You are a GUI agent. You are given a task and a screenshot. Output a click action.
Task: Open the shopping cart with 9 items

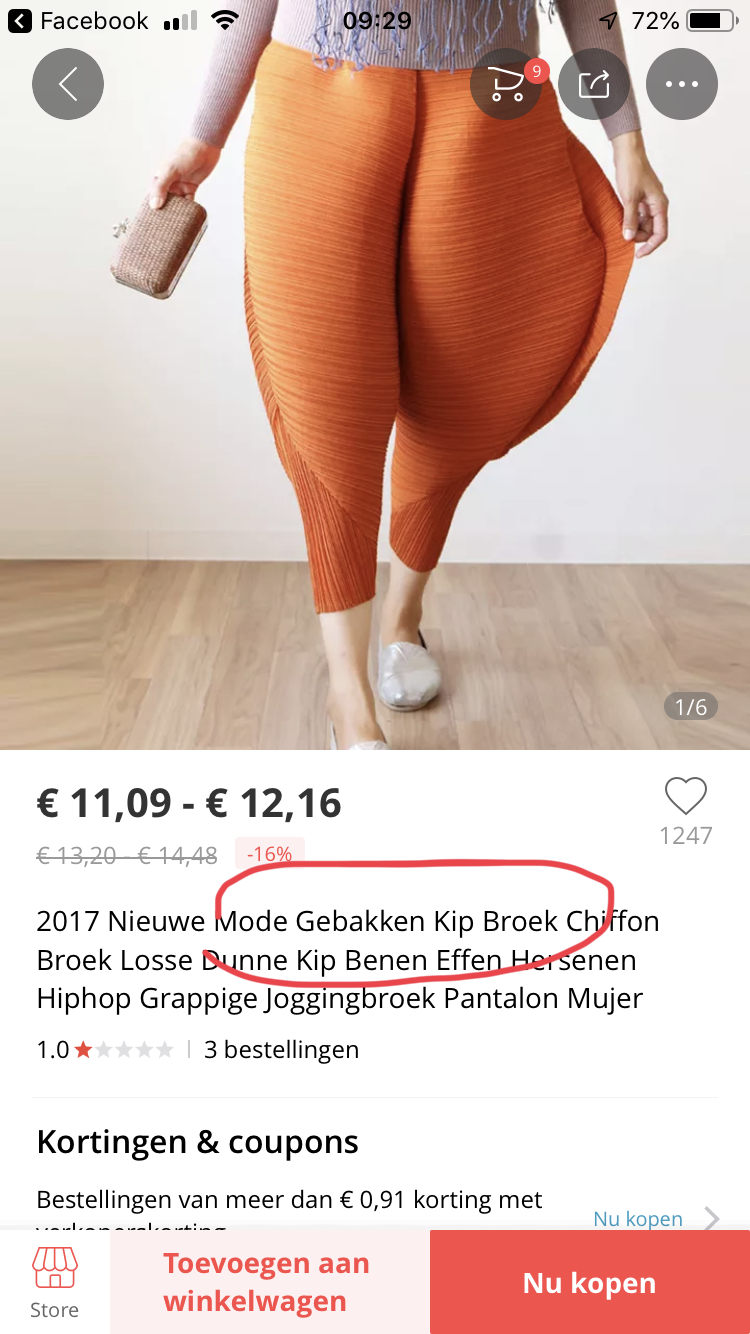507,85
